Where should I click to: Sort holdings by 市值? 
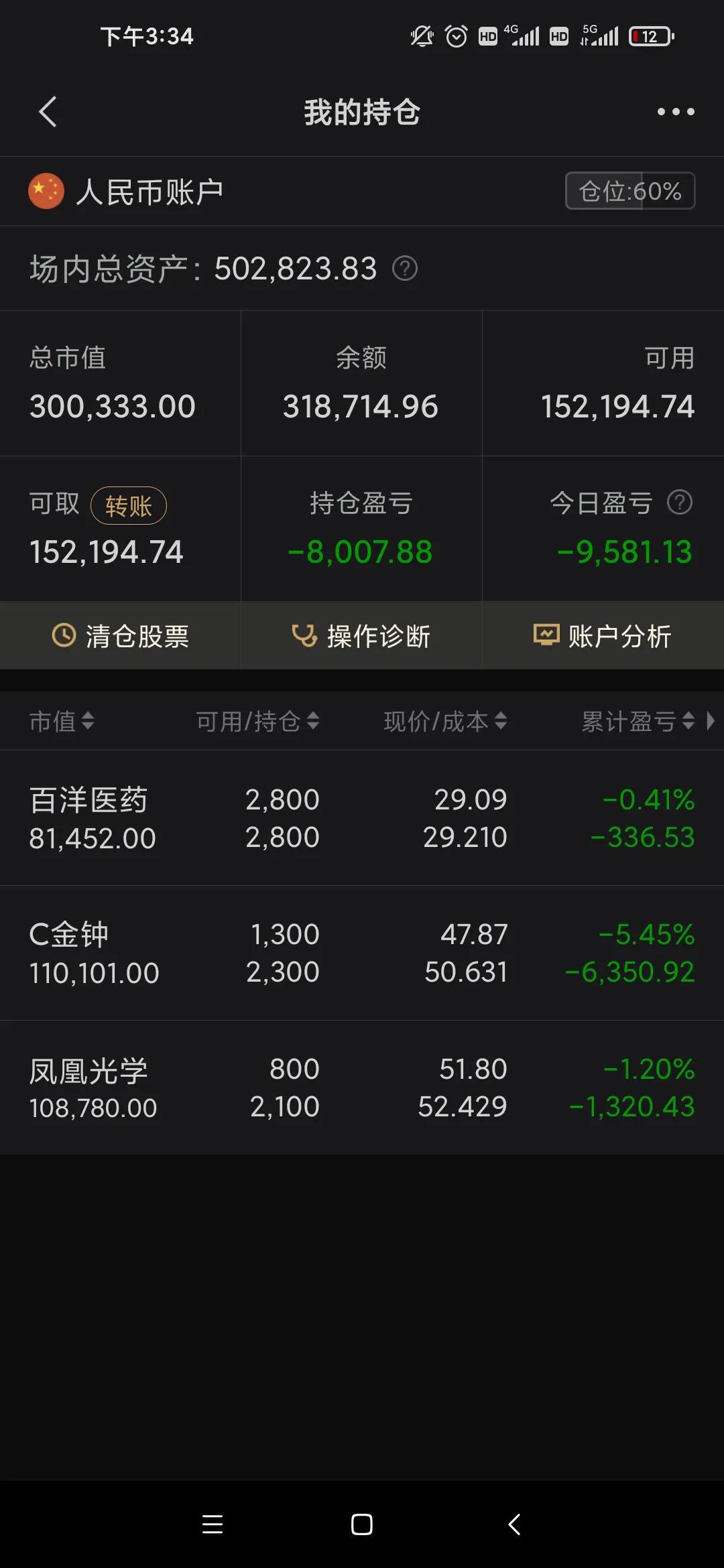point(62,721)
